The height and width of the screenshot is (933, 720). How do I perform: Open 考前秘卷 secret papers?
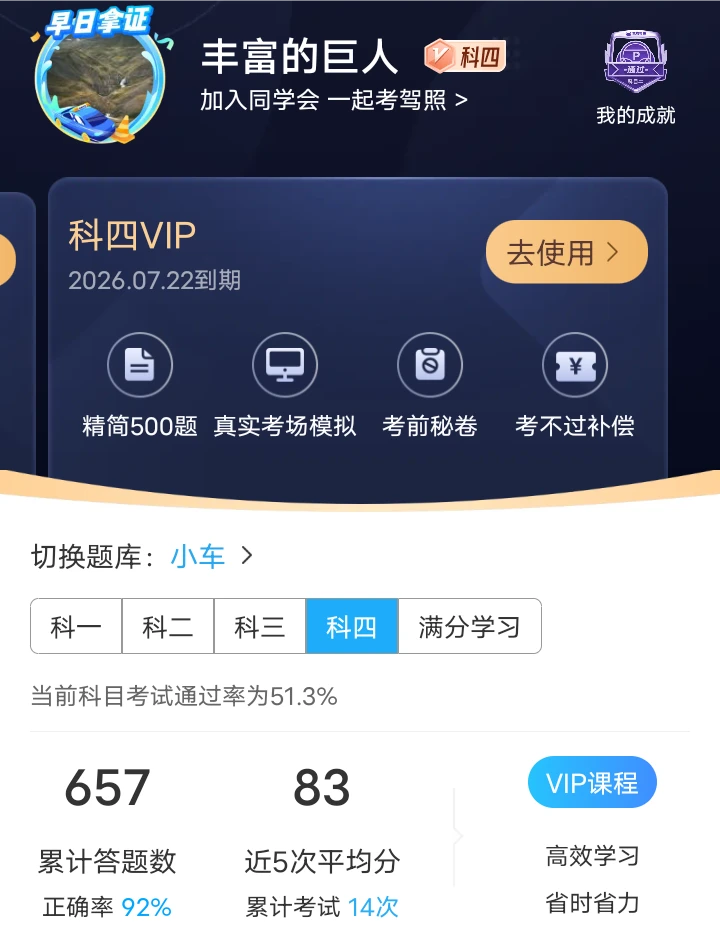coord(430,387)
